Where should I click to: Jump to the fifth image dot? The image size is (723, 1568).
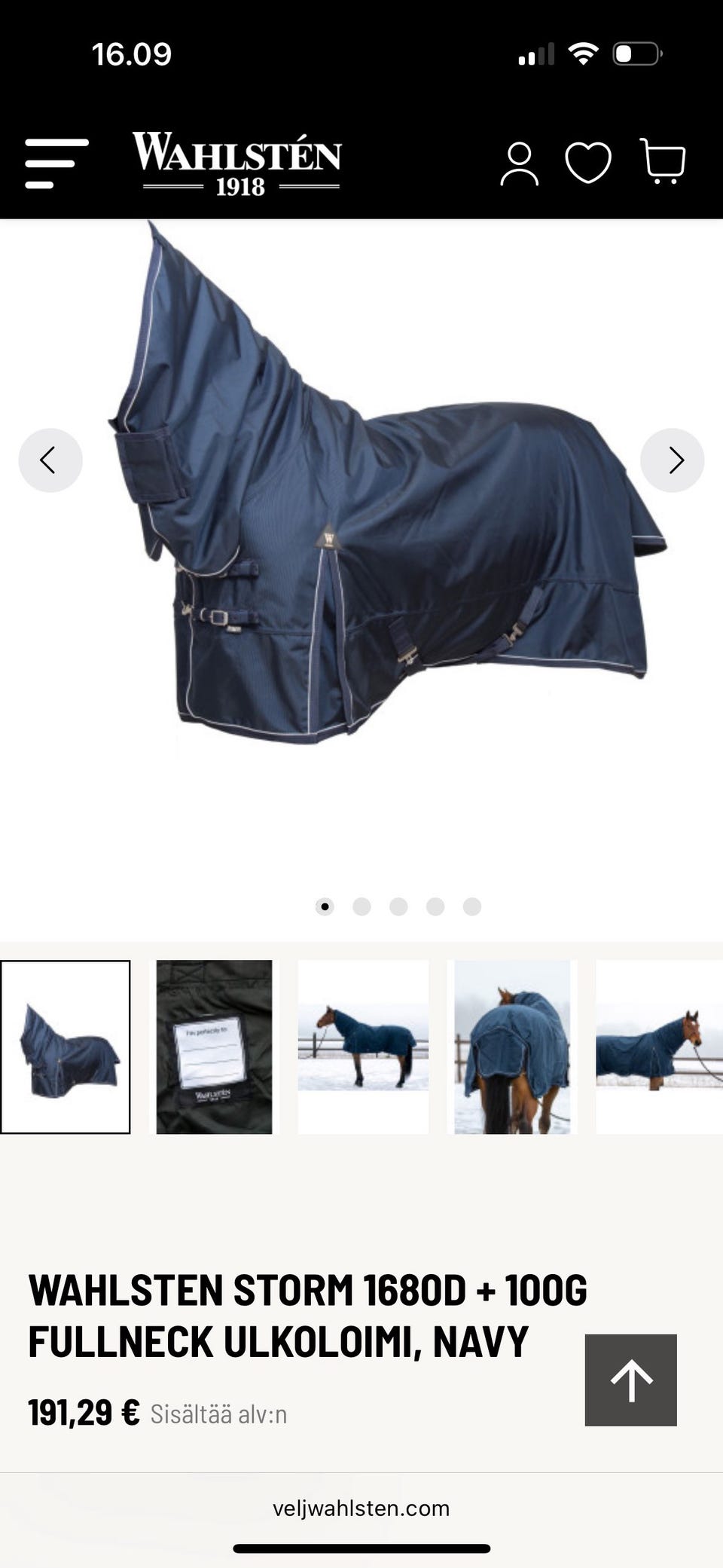472,906
